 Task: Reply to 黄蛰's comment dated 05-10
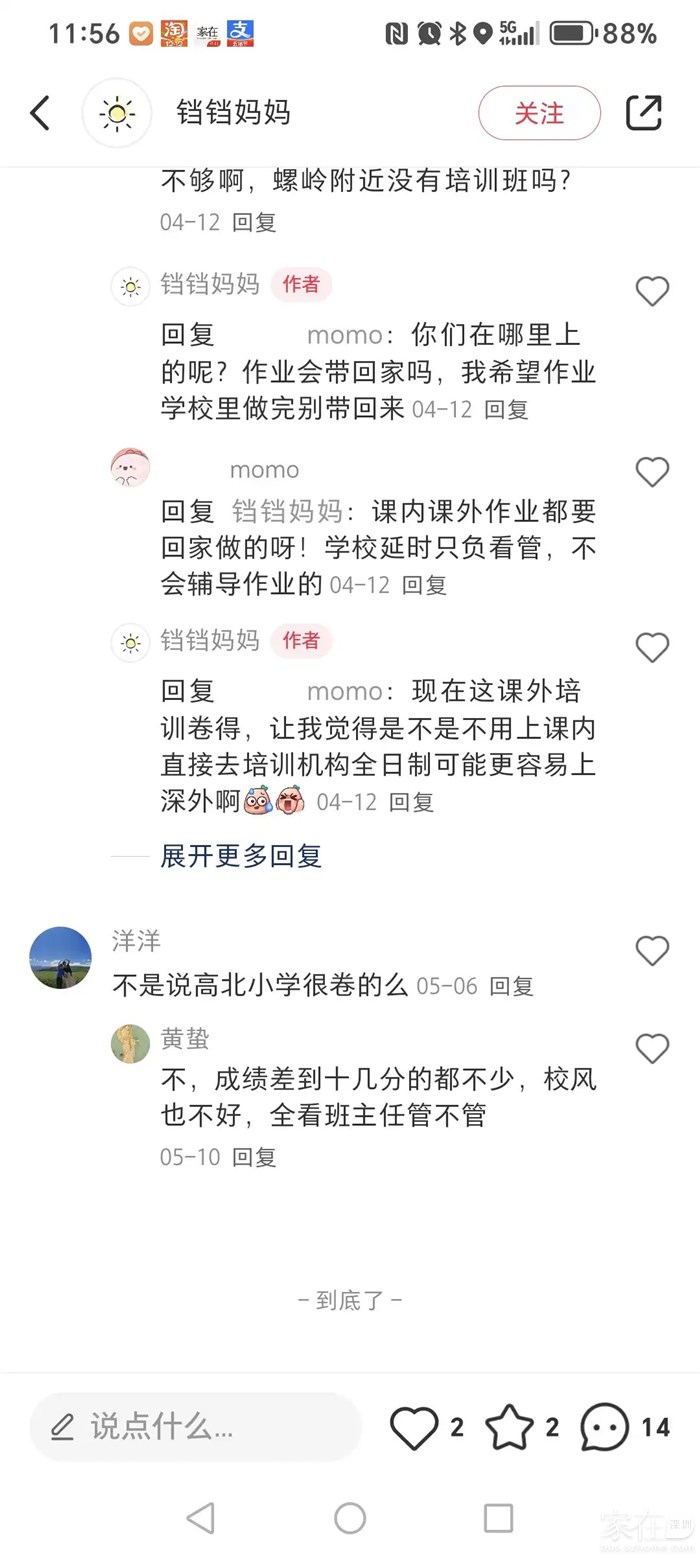coord(254,1157)
